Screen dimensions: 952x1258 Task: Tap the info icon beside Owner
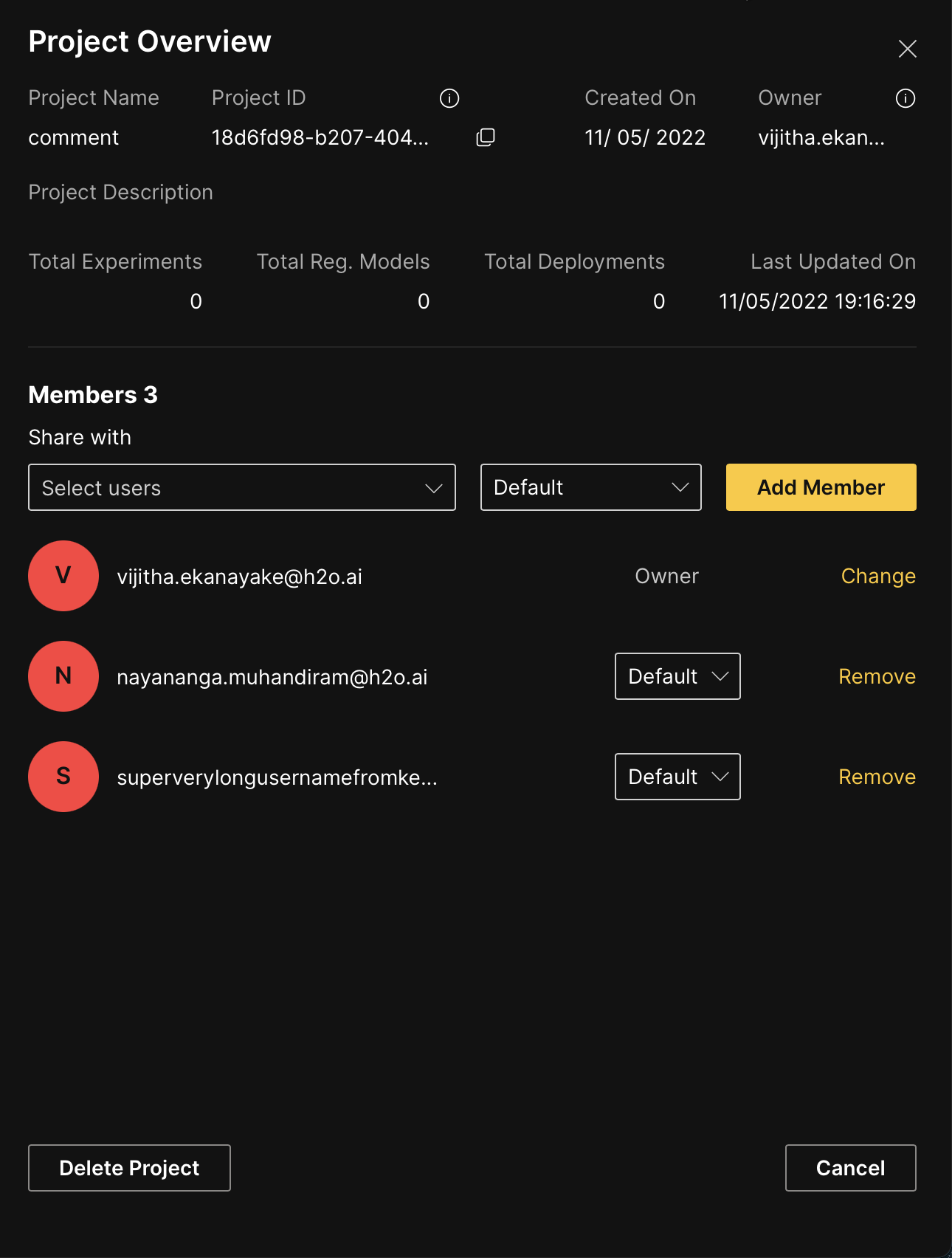click(x=905, y=98)
